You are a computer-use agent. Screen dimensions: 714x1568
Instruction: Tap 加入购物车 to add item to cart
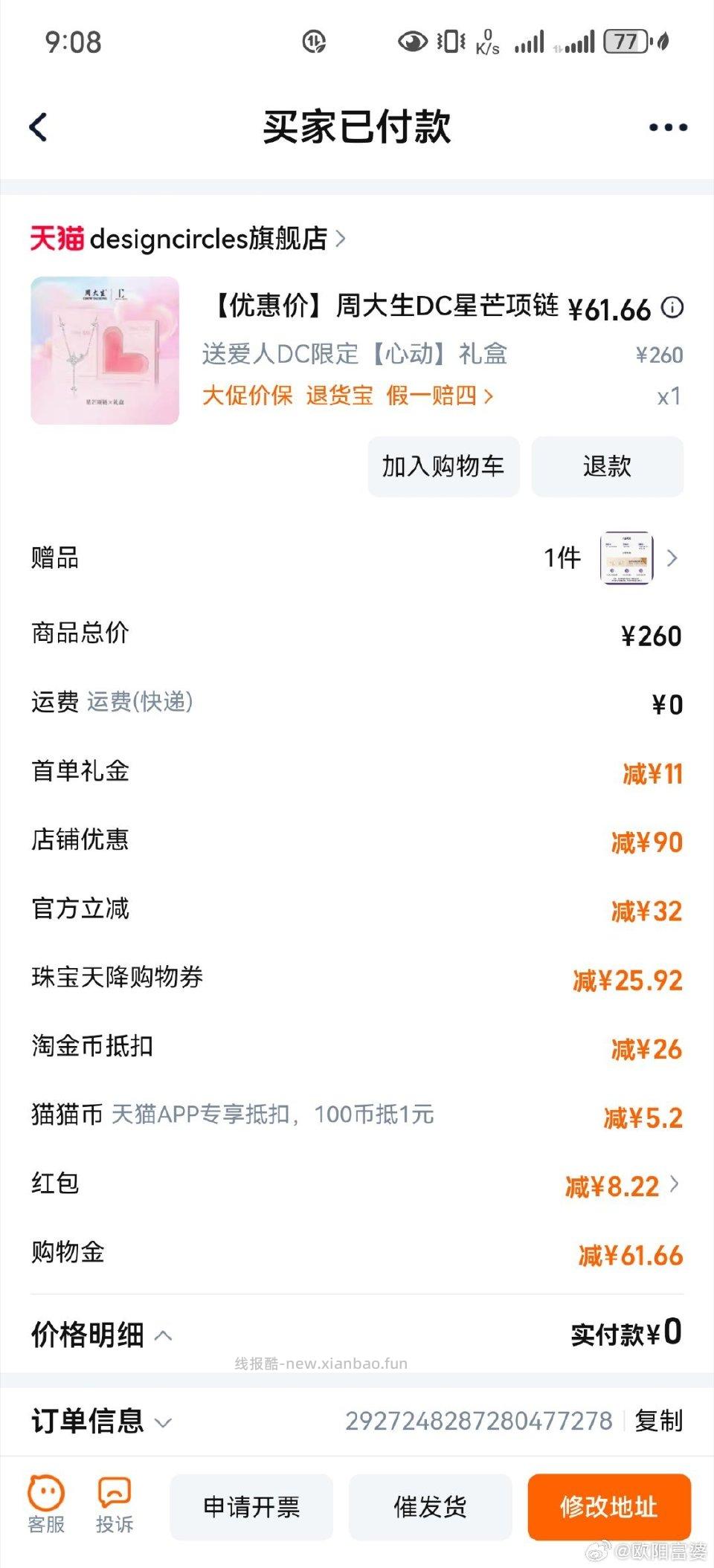(x=443, y=467)
